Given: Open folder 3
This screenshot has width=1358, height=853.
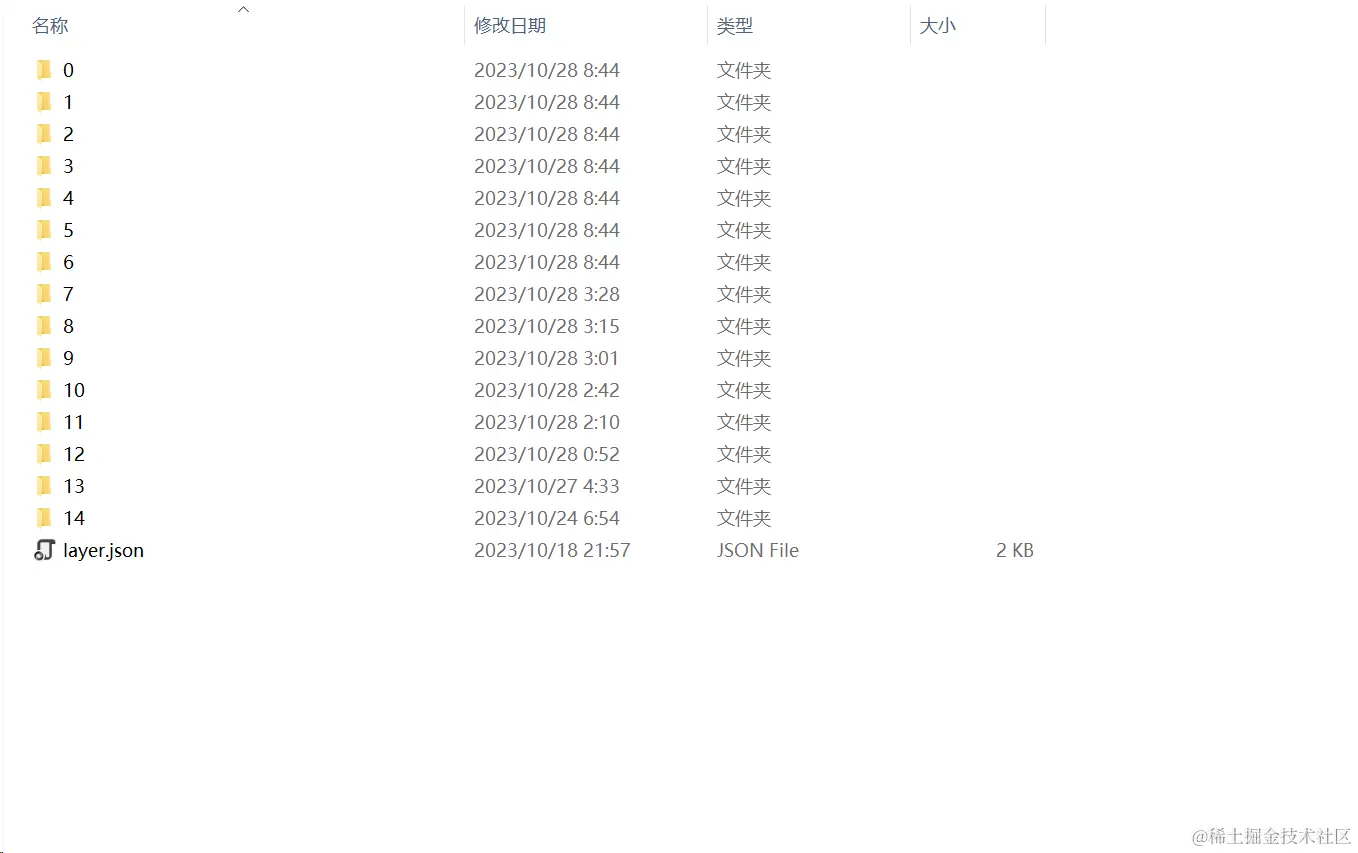Looking at the screenshot, I should tap(67, 166).
